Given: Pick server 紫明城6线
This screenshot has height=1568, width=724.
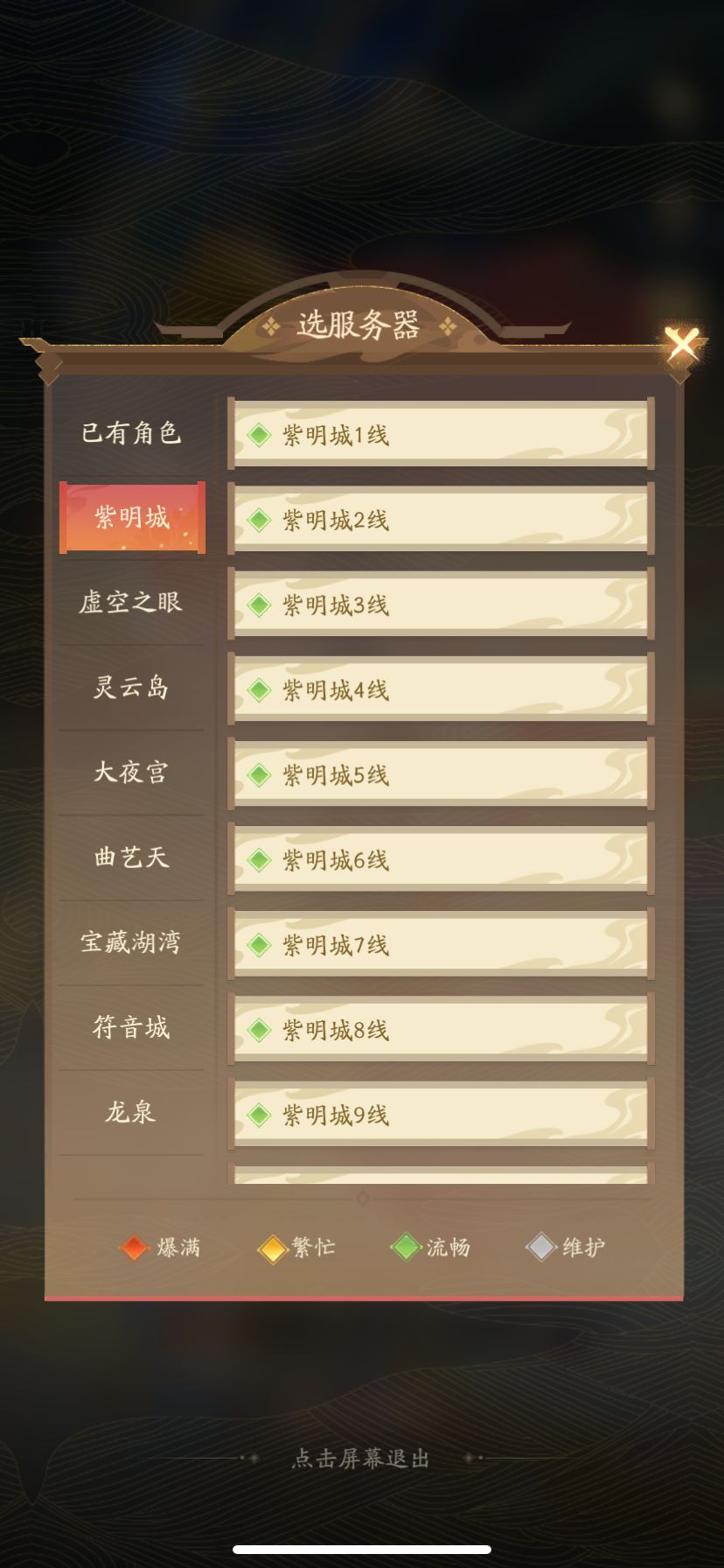Looking at the screenshot, I should pos(441,857).
